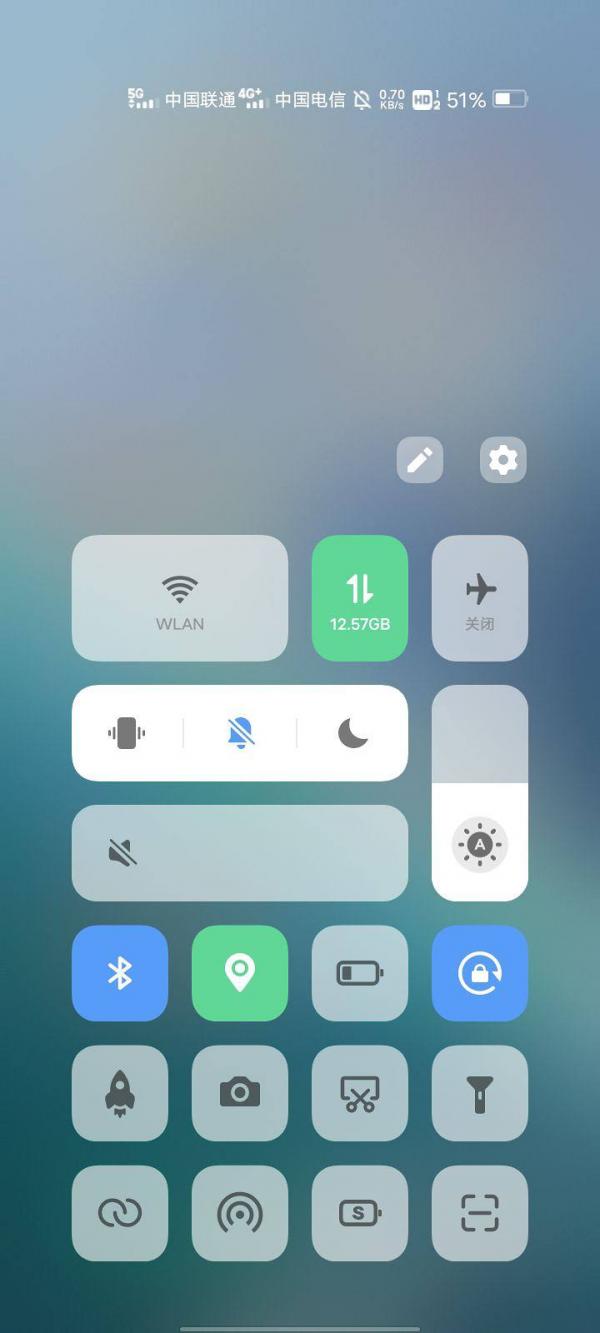Open the scan tile

click(x=480, y=1213)
